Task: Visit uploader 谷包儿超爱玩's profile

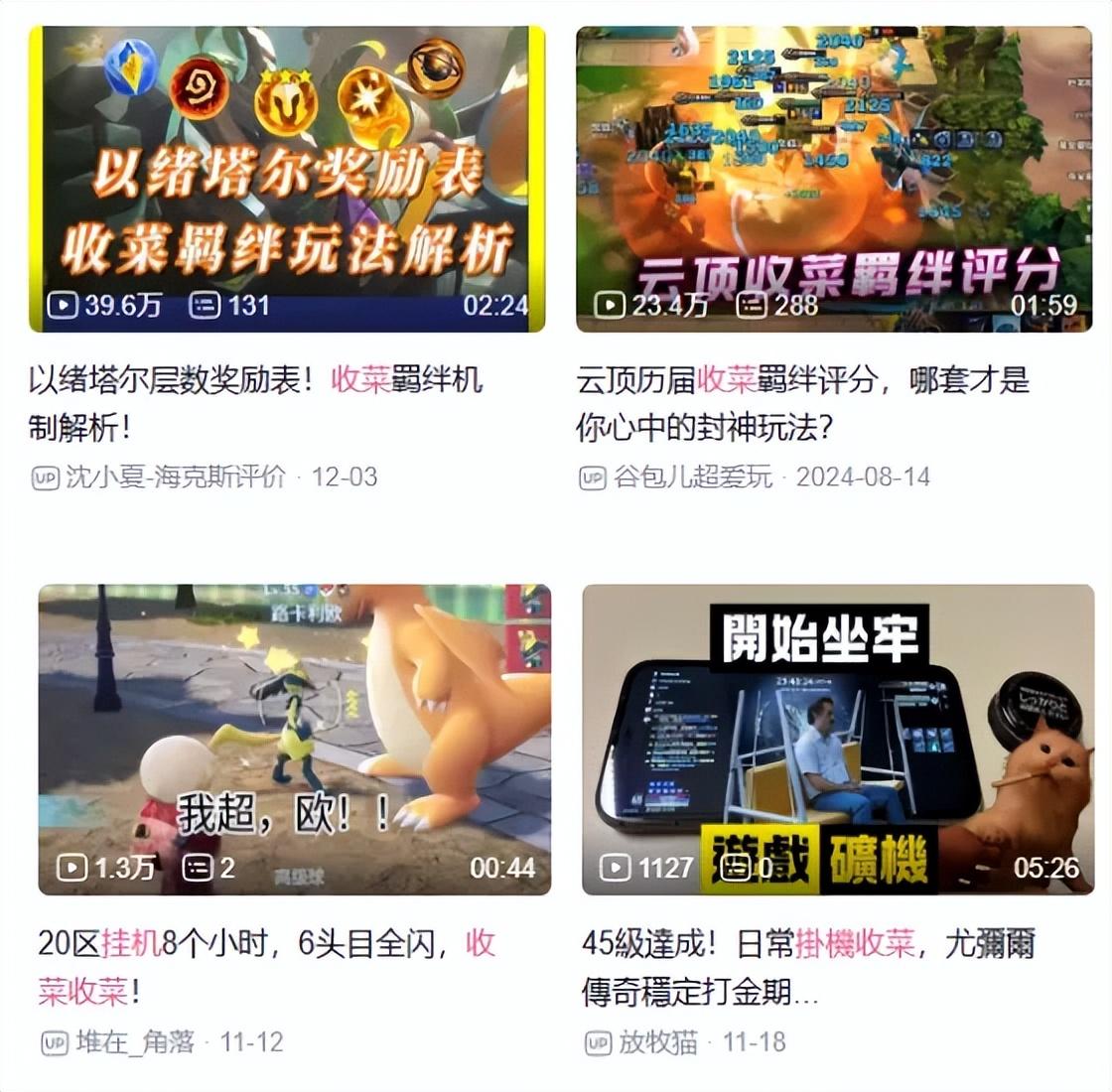Action: click(x=692, y=477)
